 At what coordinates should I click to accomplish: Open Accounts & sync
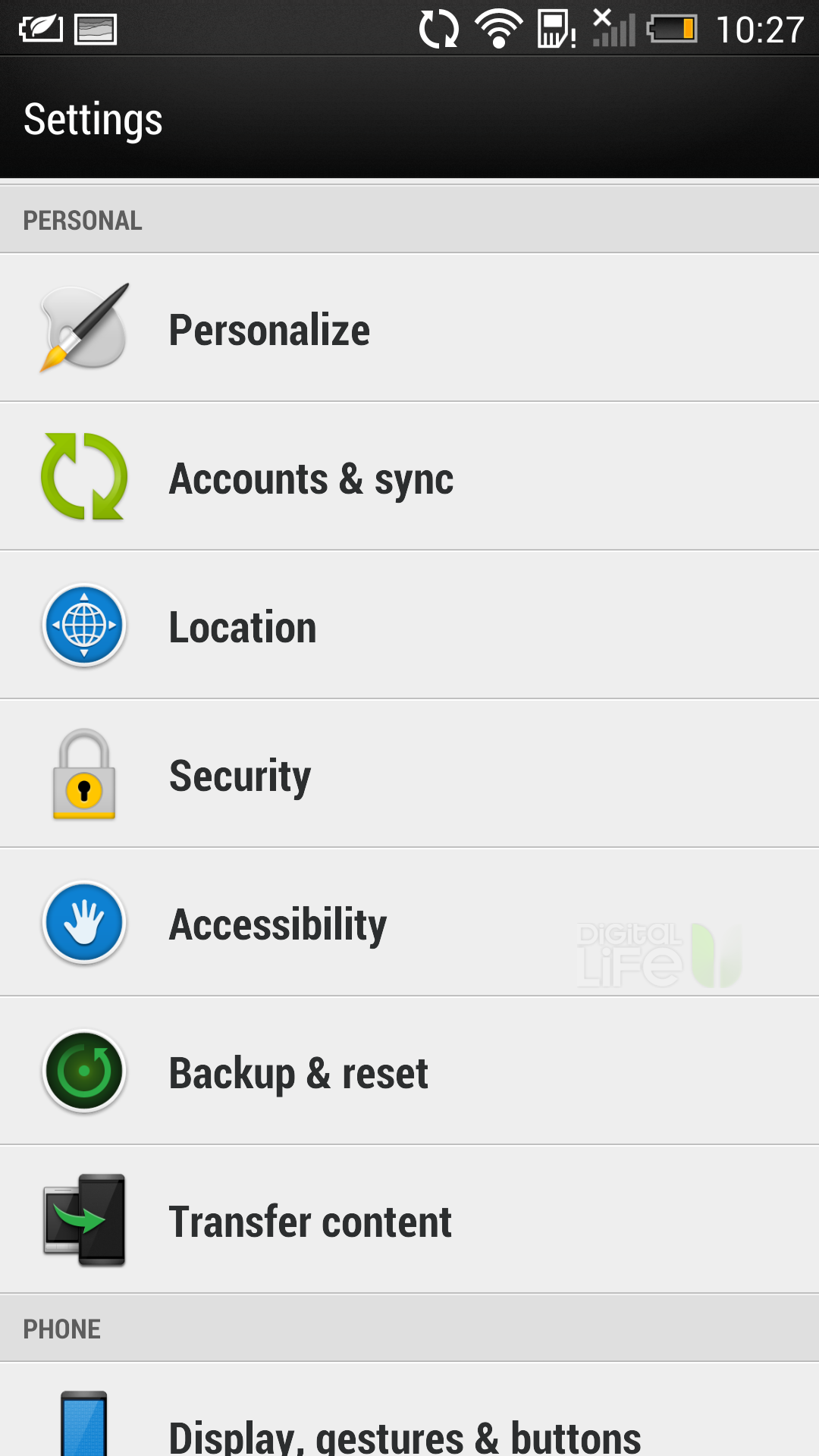click(409, 476)
